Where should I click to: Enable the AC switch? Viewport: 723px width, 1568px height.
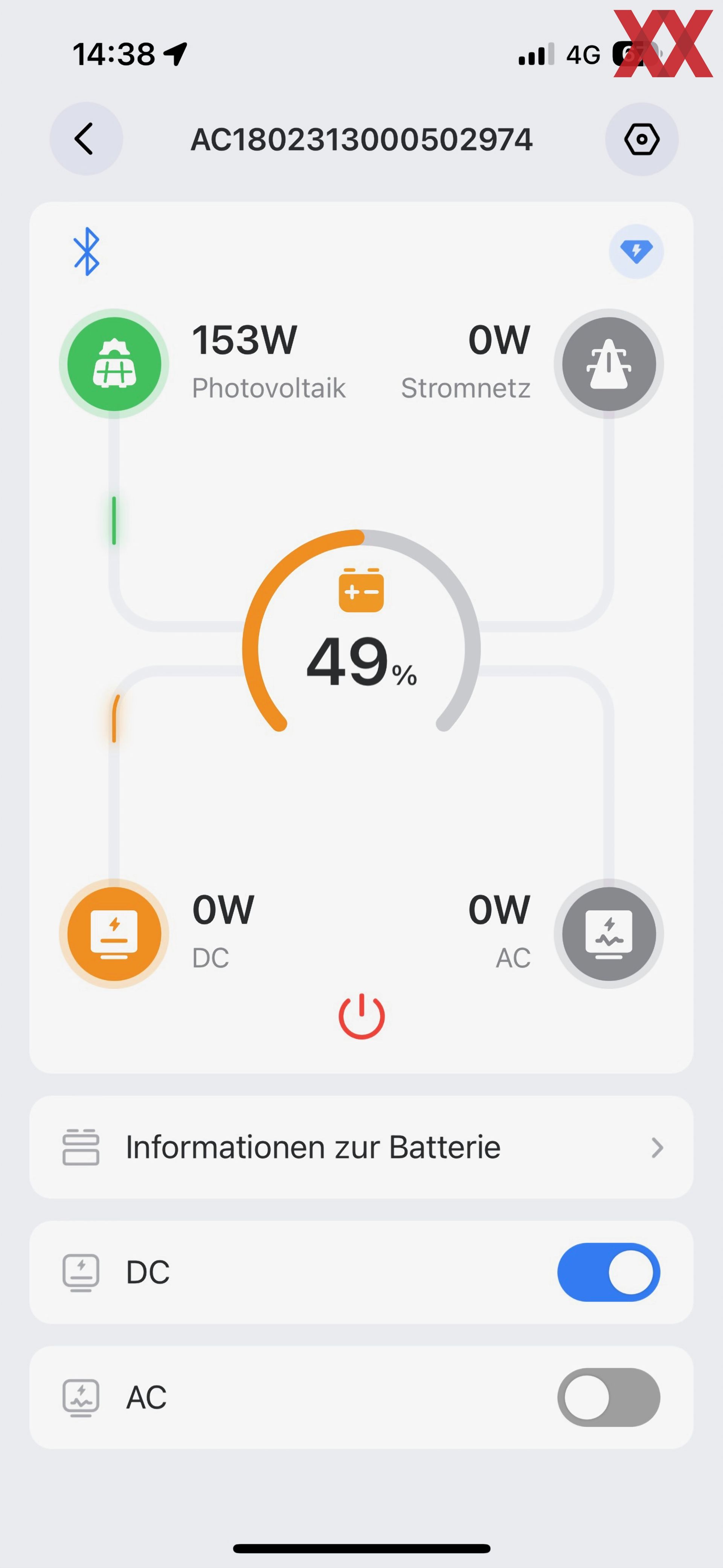(x=608, y=1397)
